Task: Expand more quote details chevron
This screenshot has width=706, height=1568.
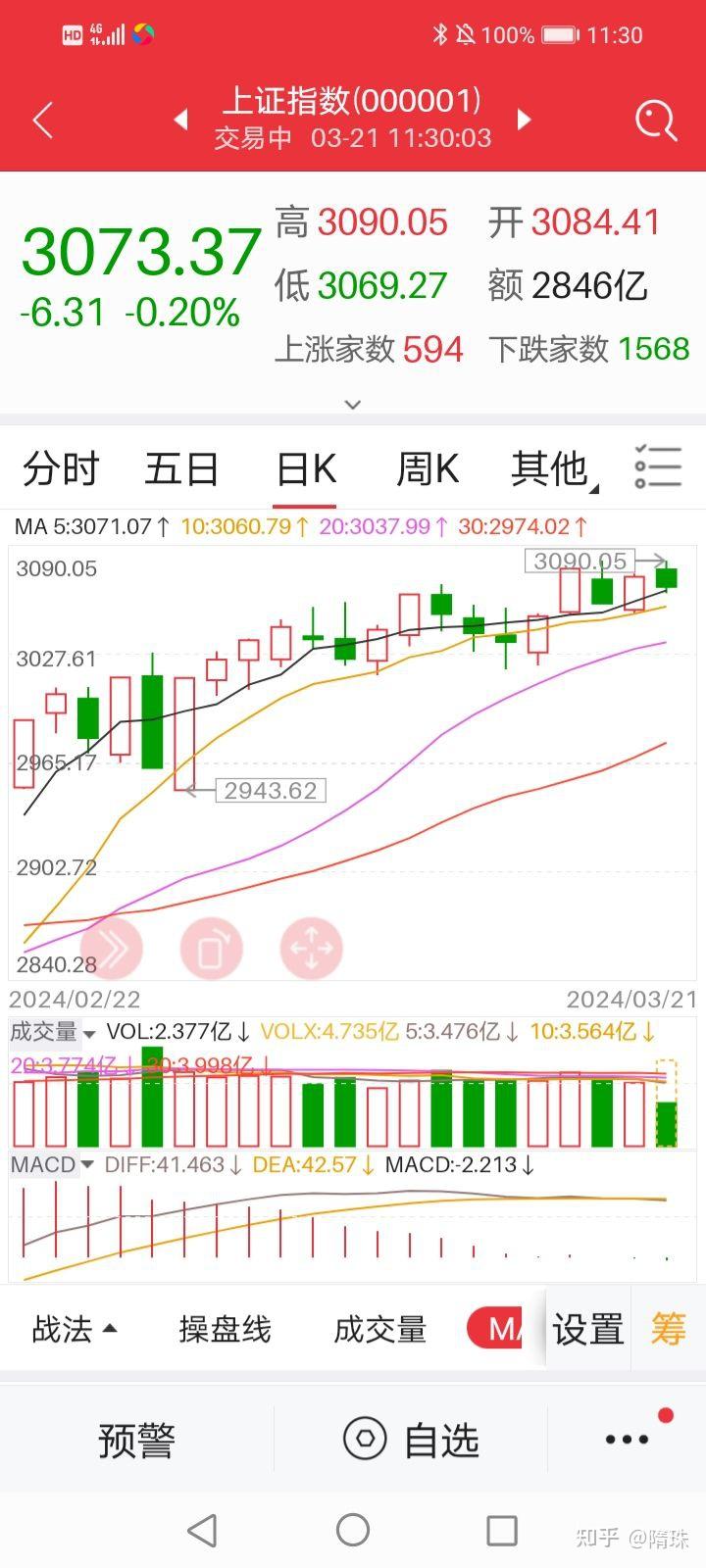Action: pos(353,404)
